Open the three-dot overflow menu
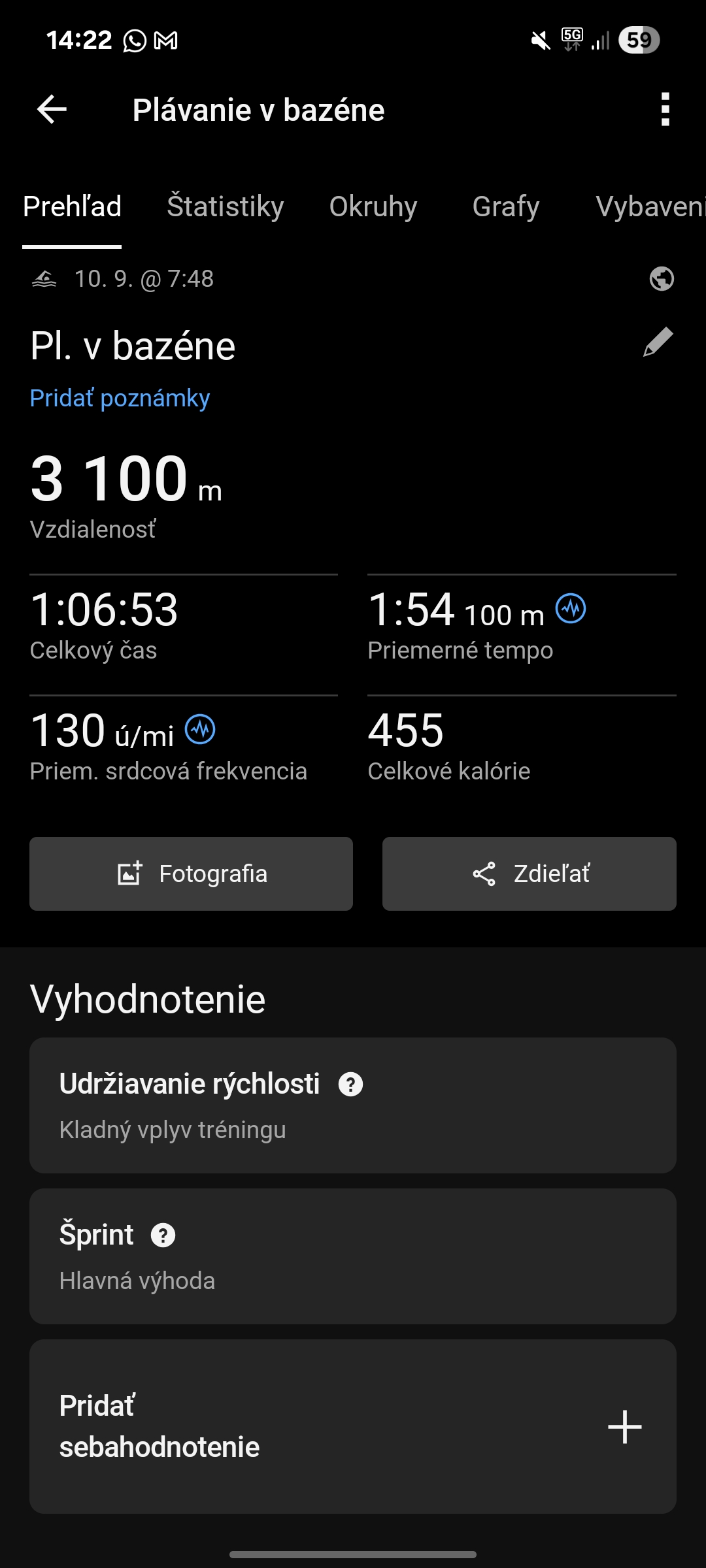The width and height of the screenshot is (706, 1568). click(665, 109)
